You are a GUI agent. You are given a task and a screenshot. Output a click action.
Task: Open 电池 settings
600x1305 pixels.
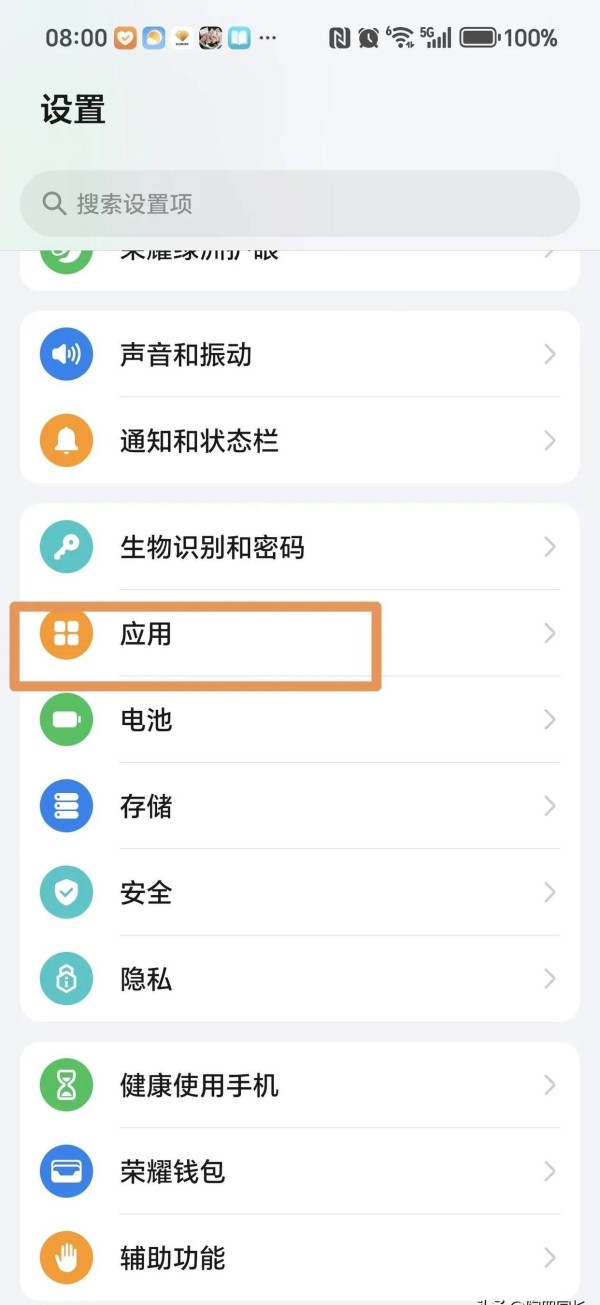[300, 719]
